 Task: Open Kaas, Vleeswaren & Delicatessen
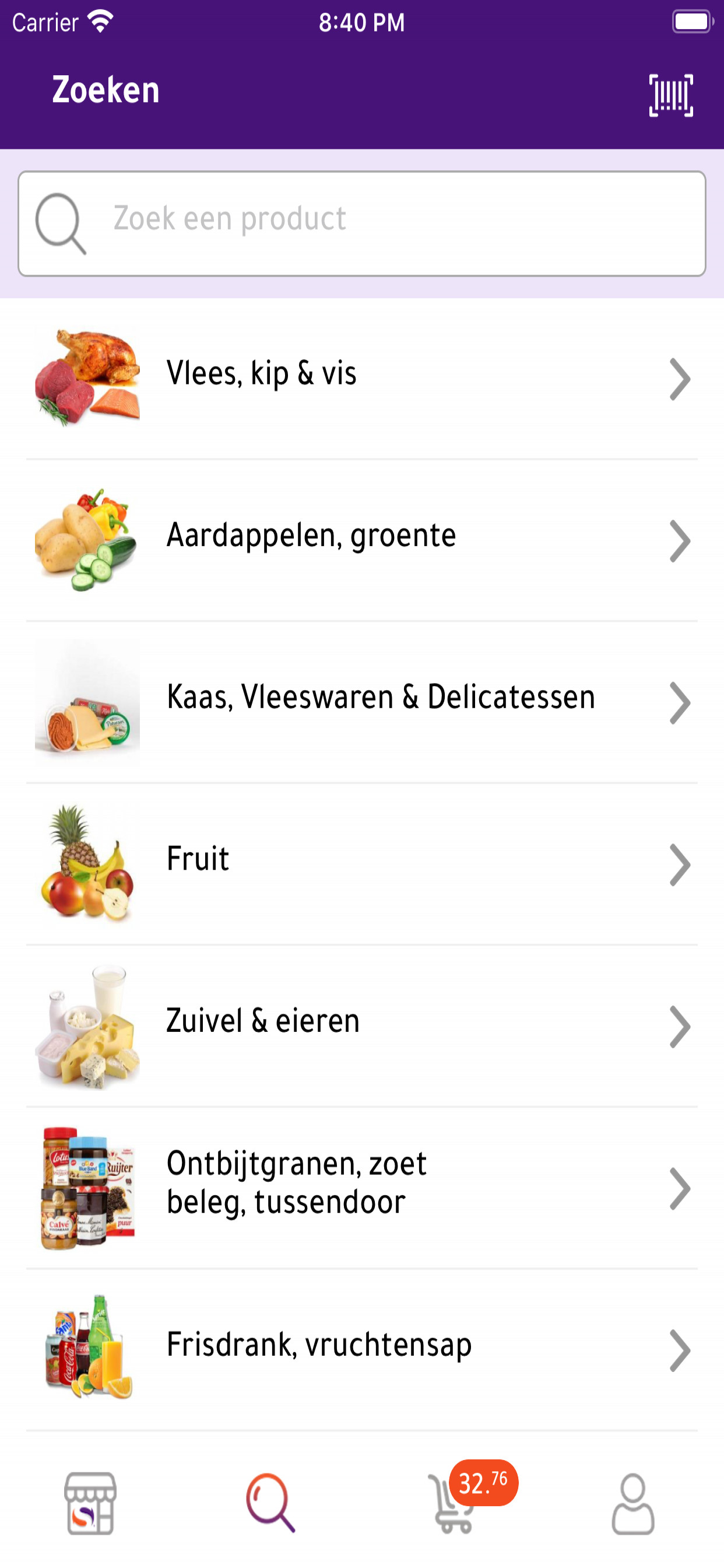(361, 701)
